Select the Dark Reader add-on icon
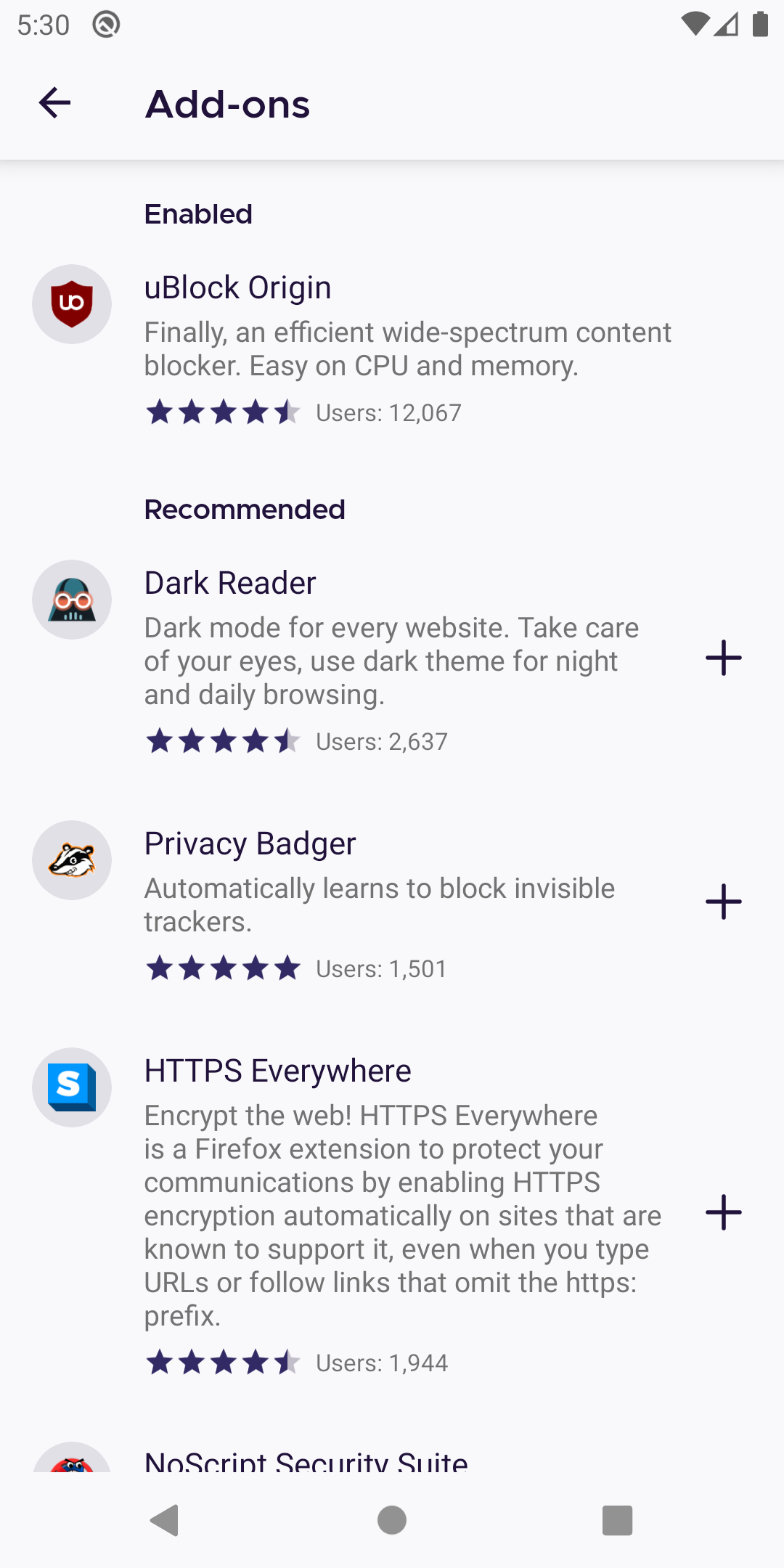The width and height of the screenshot is (784, 1568). point(72,599)
